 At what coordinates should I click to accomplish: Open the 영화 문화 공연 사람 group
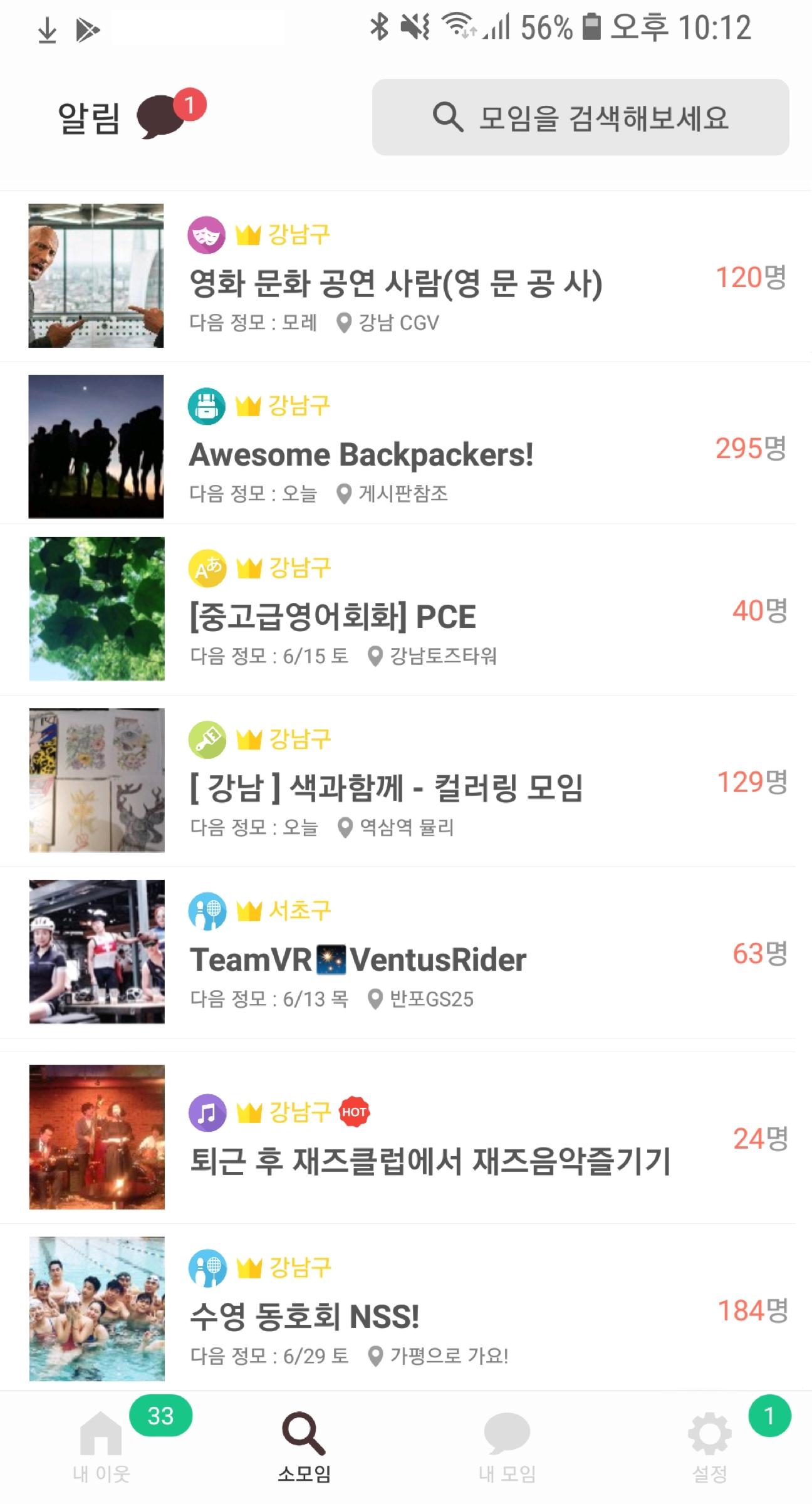coord(406,276)
